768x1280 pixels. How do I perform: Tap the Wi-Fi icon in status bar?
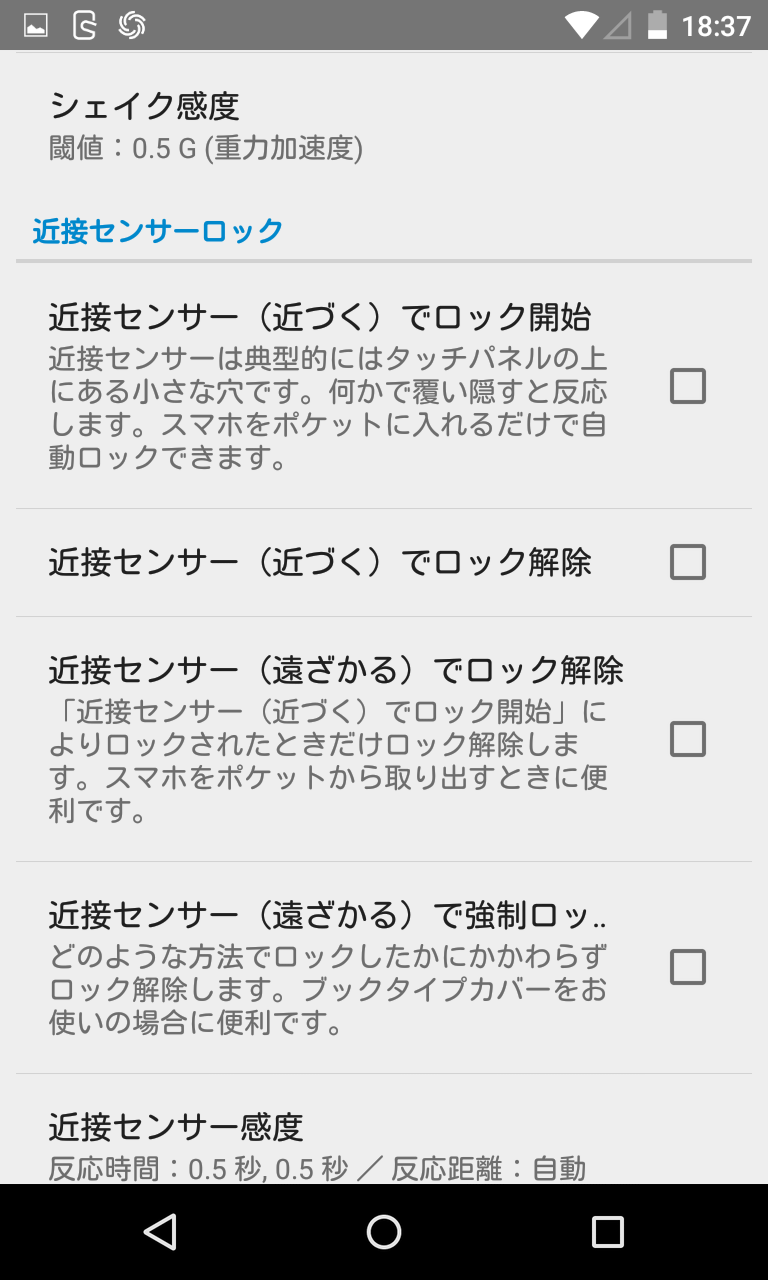(583, 25)
